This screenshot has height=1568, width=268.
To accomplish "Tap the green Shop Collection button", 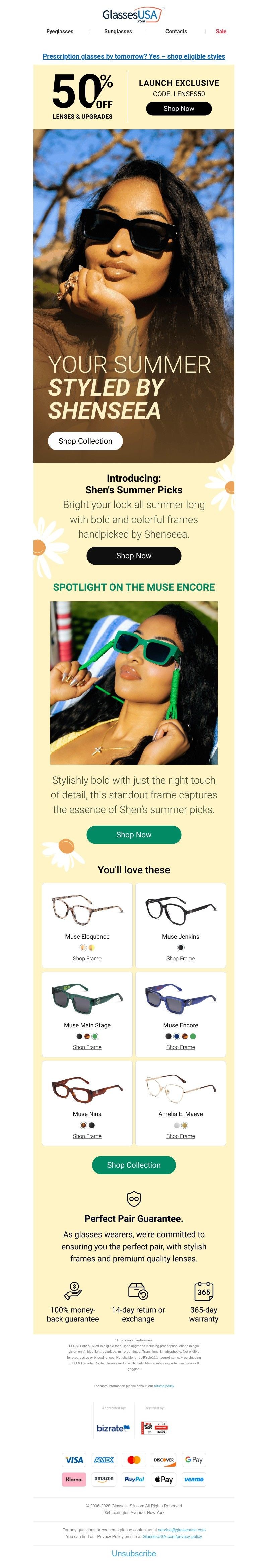I will [x=134, y=1164].
